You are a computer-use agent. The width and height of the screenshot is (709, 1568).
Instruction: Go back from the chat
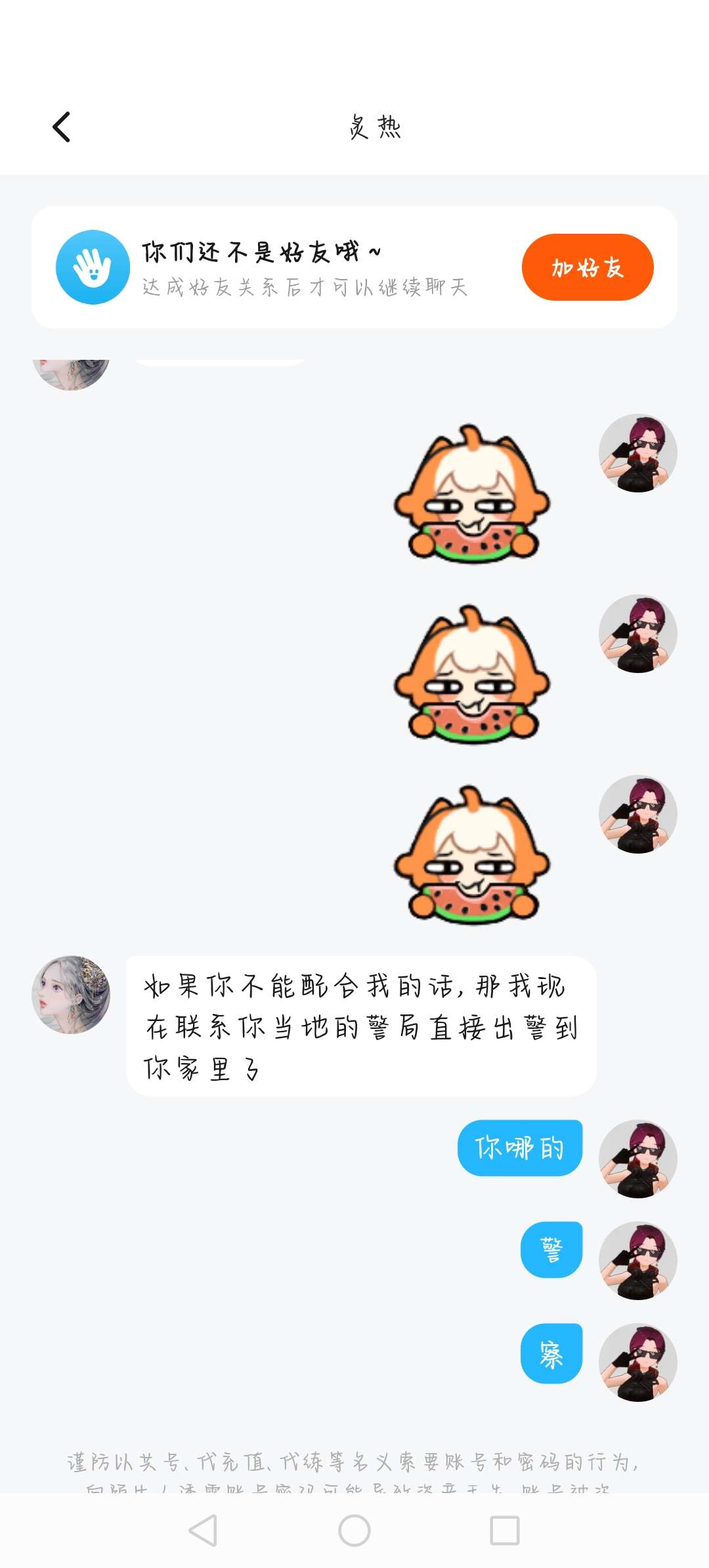tap(62, 127)
